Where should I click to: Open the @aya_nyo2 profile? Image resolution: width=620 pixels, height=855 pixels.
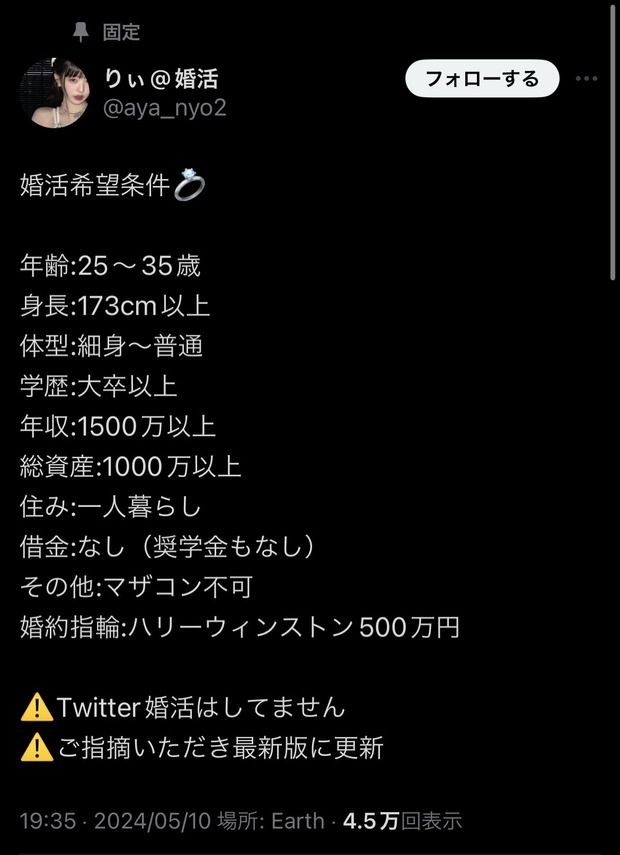164,107
